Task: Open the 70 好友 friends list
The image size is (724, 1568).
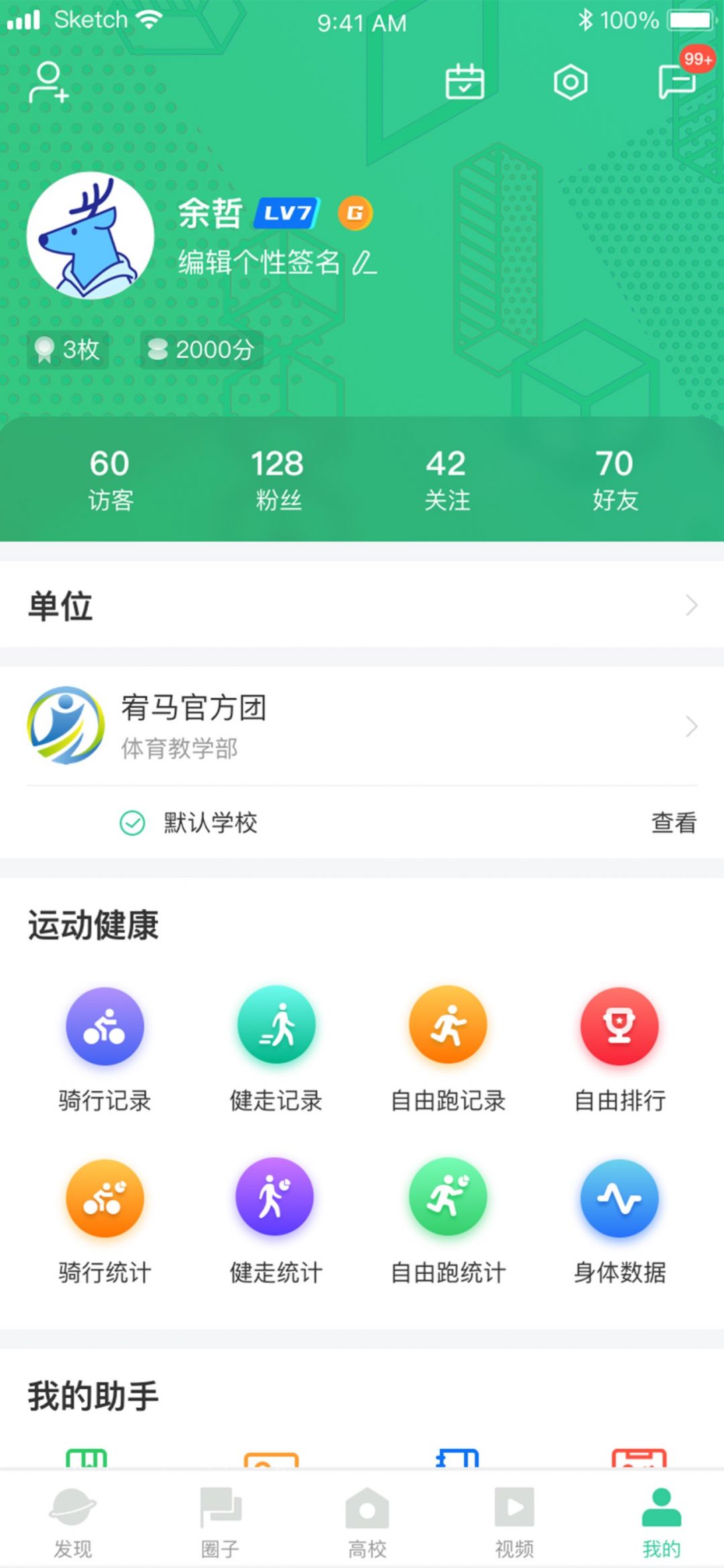Action: point(614,479)
